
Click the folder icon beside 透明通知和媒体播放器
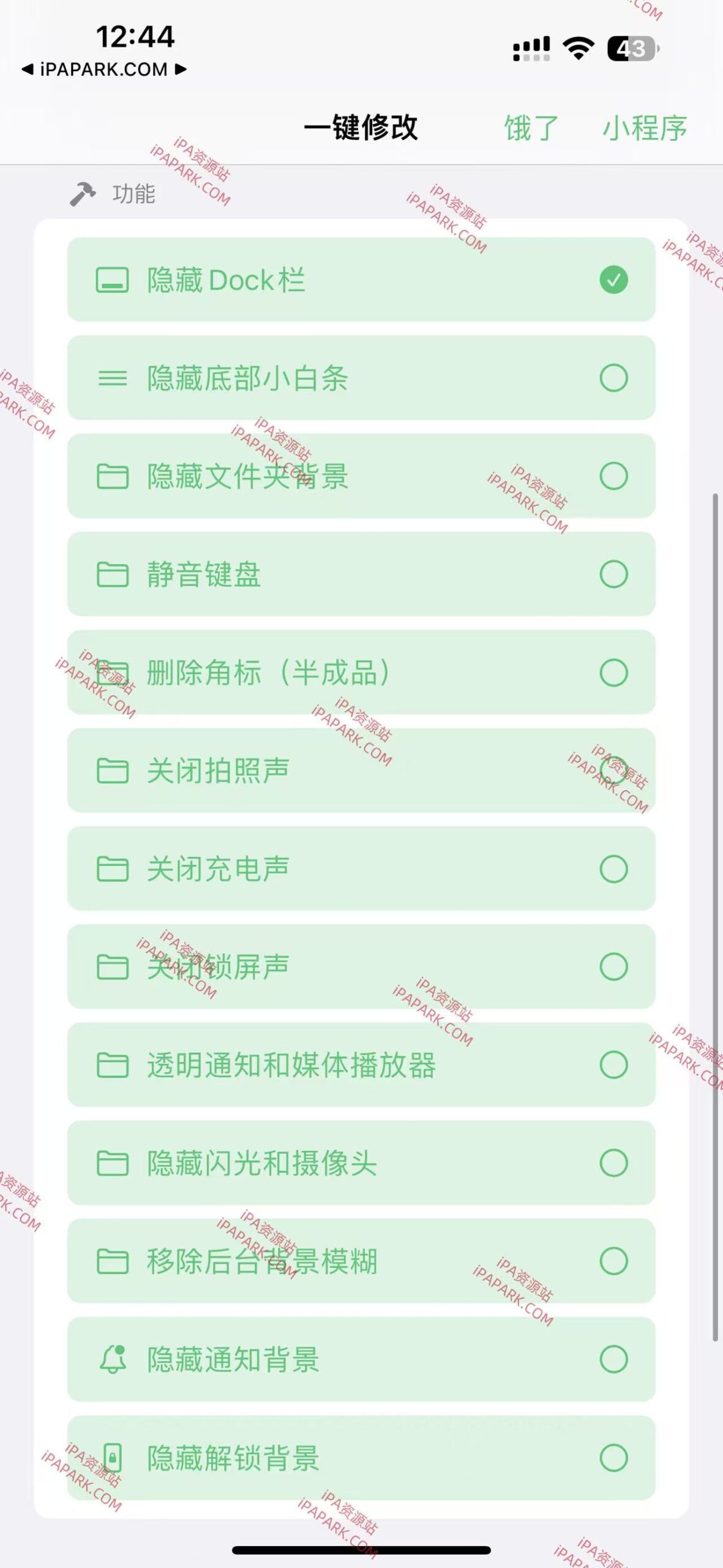[x=113, y=1064]
